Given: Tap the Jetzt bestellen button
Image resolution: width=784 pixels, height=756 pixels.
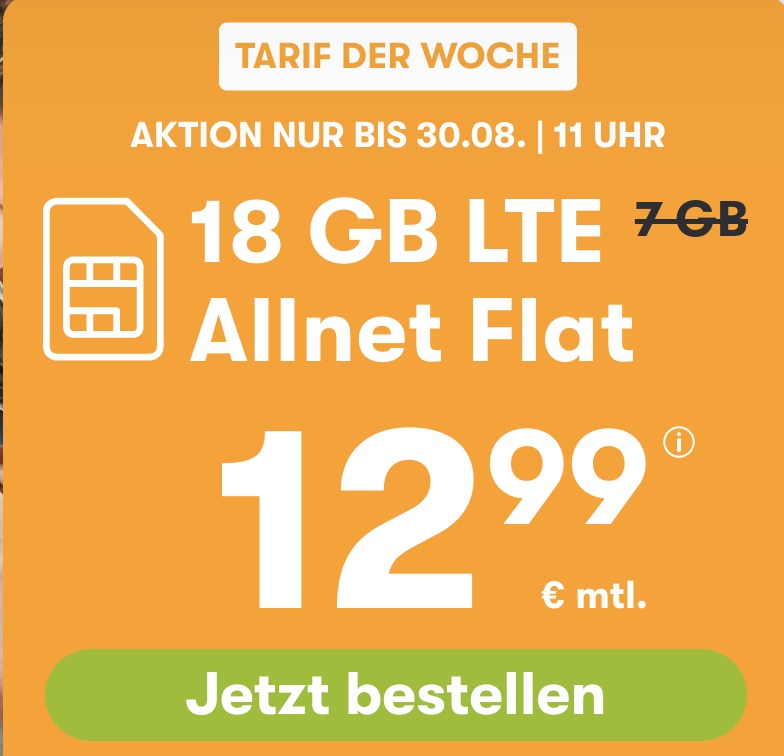Looking at the screenshot, I should (x=395, y=694).
